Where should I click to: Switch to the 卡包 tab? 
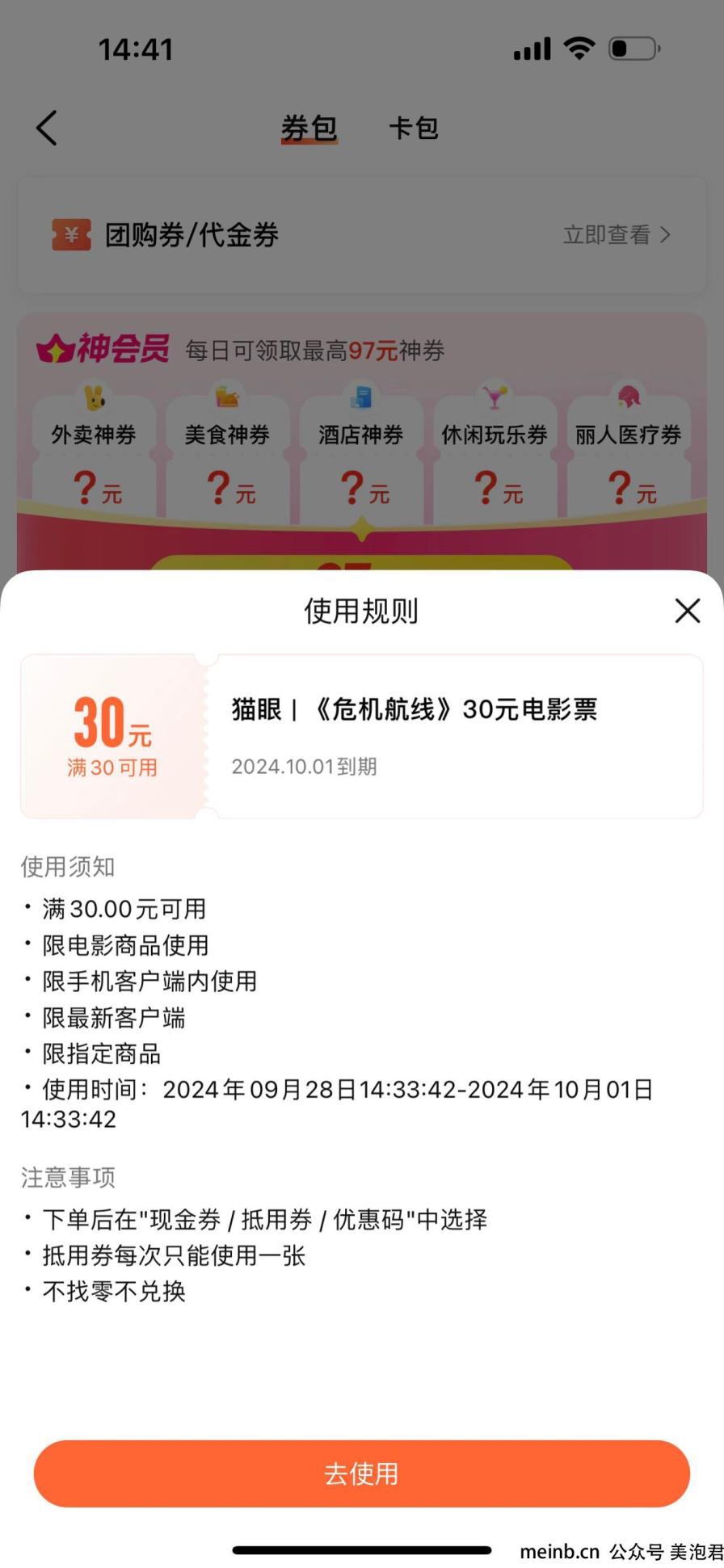click(414, 128)
